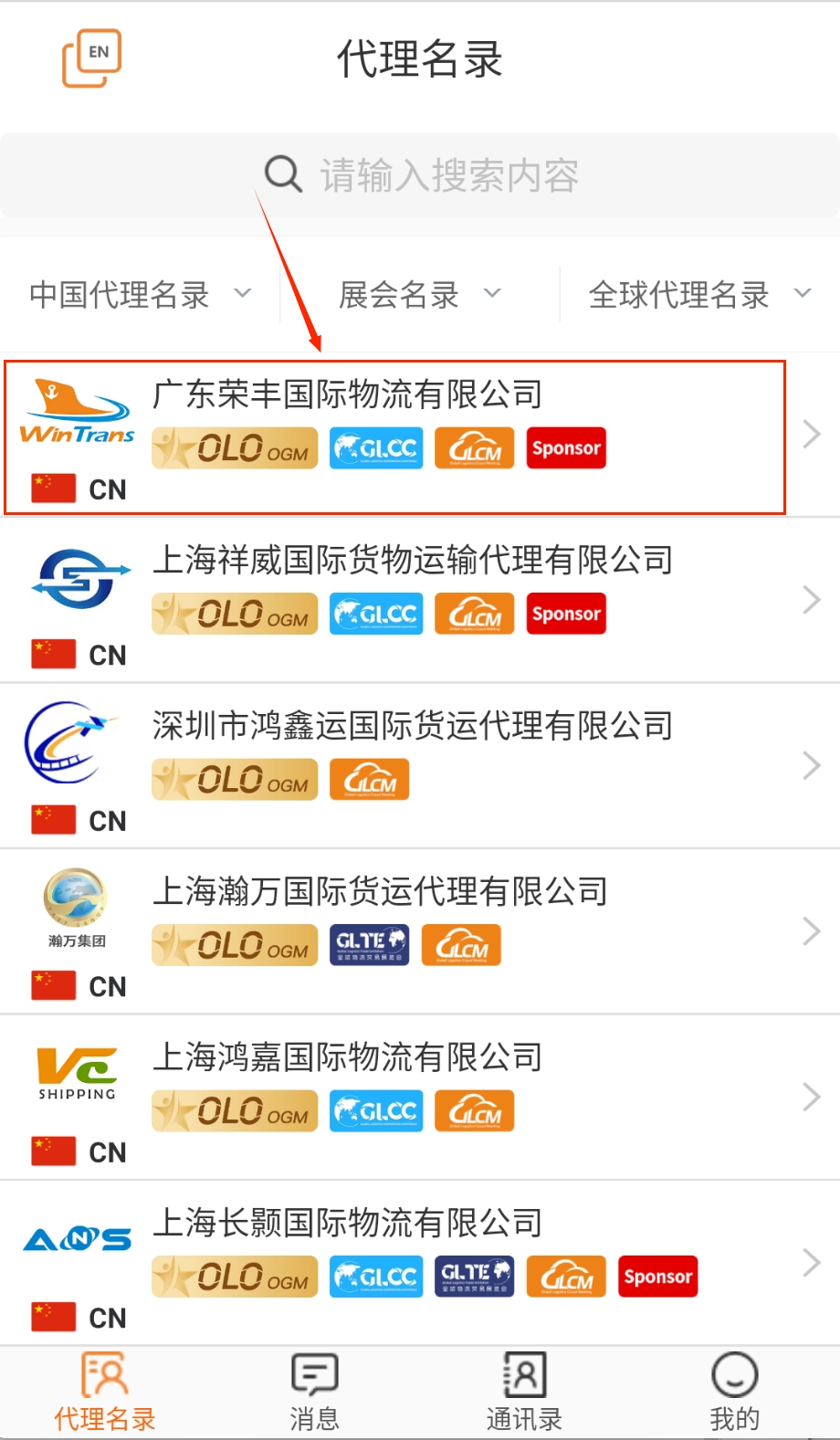Tap the search box 请输入搜索内容
Viewport: 840px width, 1440px height.
[x=420, y=175]
